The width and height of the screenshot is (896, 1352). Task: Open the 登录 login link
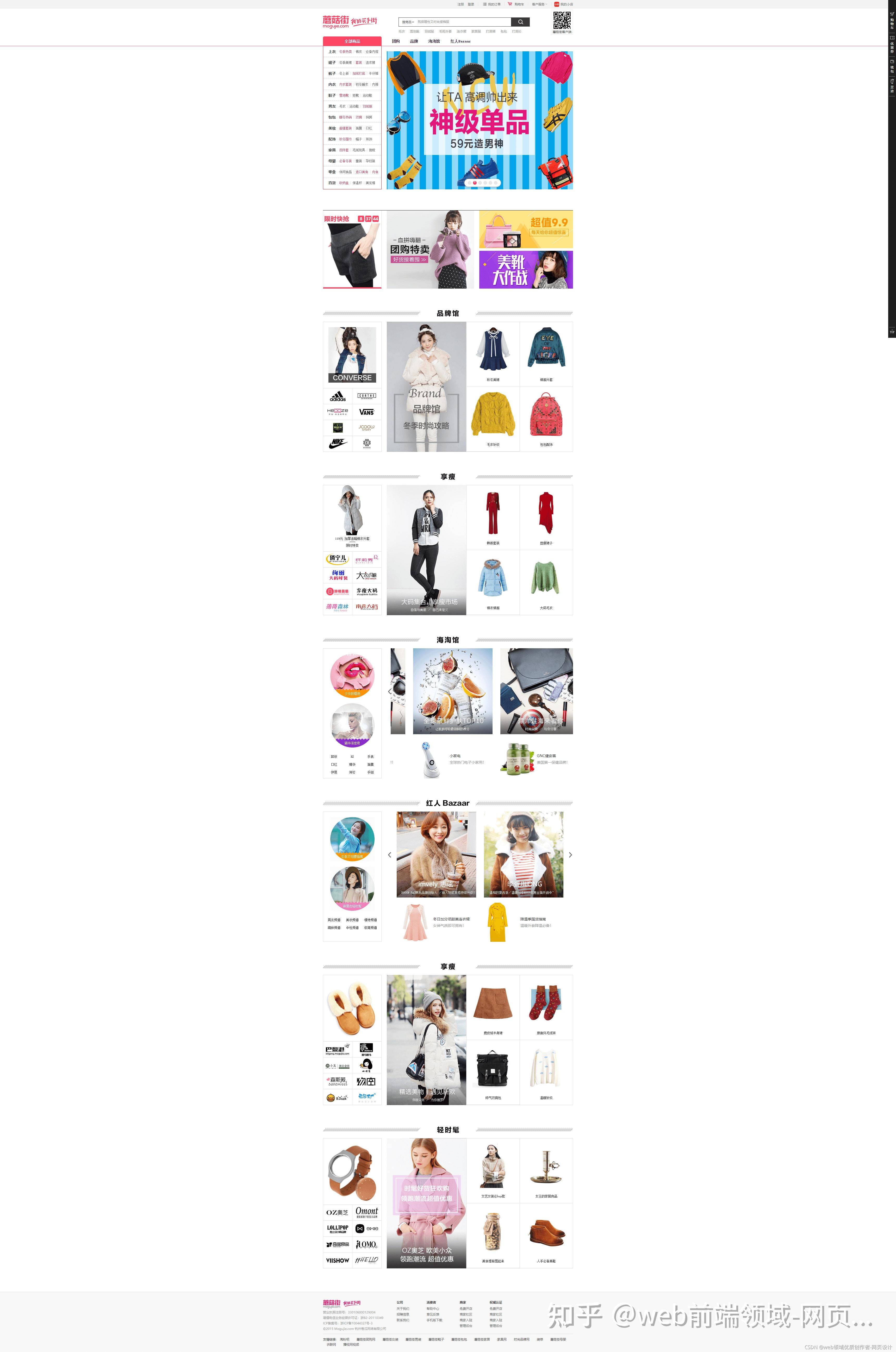(x=471, y=4)
